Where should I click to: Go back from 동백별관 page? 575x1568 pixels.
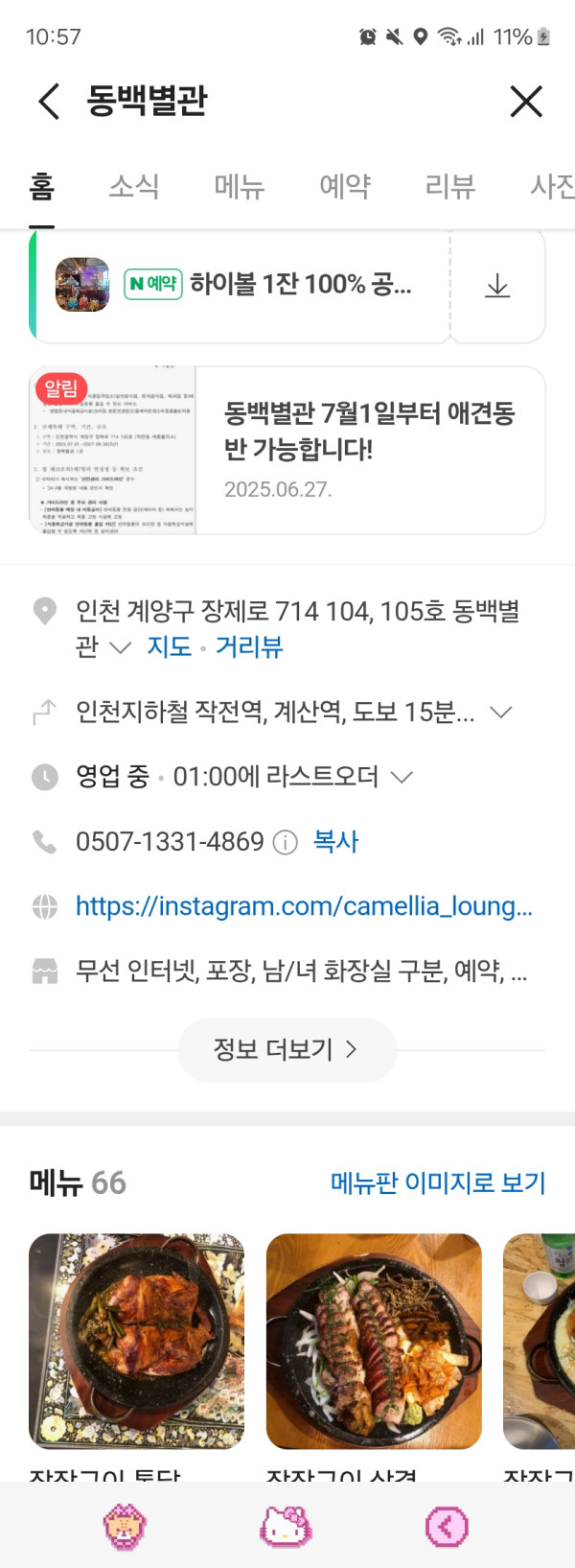click(49, 101)
